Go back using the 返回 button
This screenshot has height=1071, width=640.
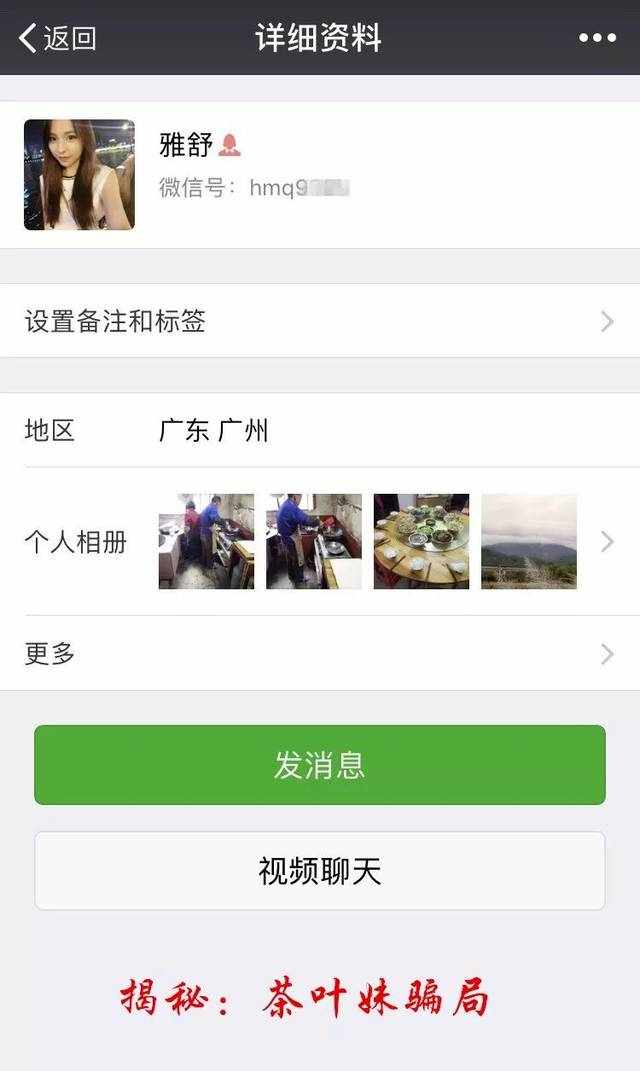point(58,38)
